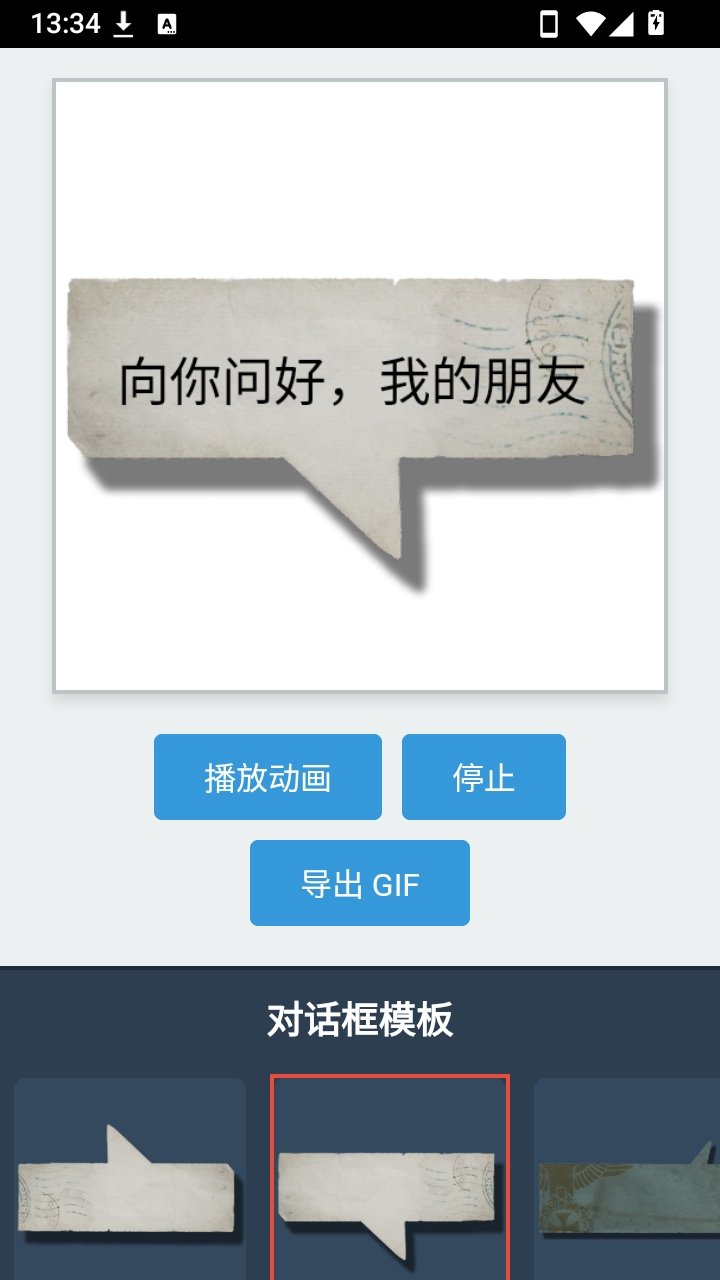Screen dimensions: 720x1280
Task: Tap the 播放动画 button
Action: [268, 777]
